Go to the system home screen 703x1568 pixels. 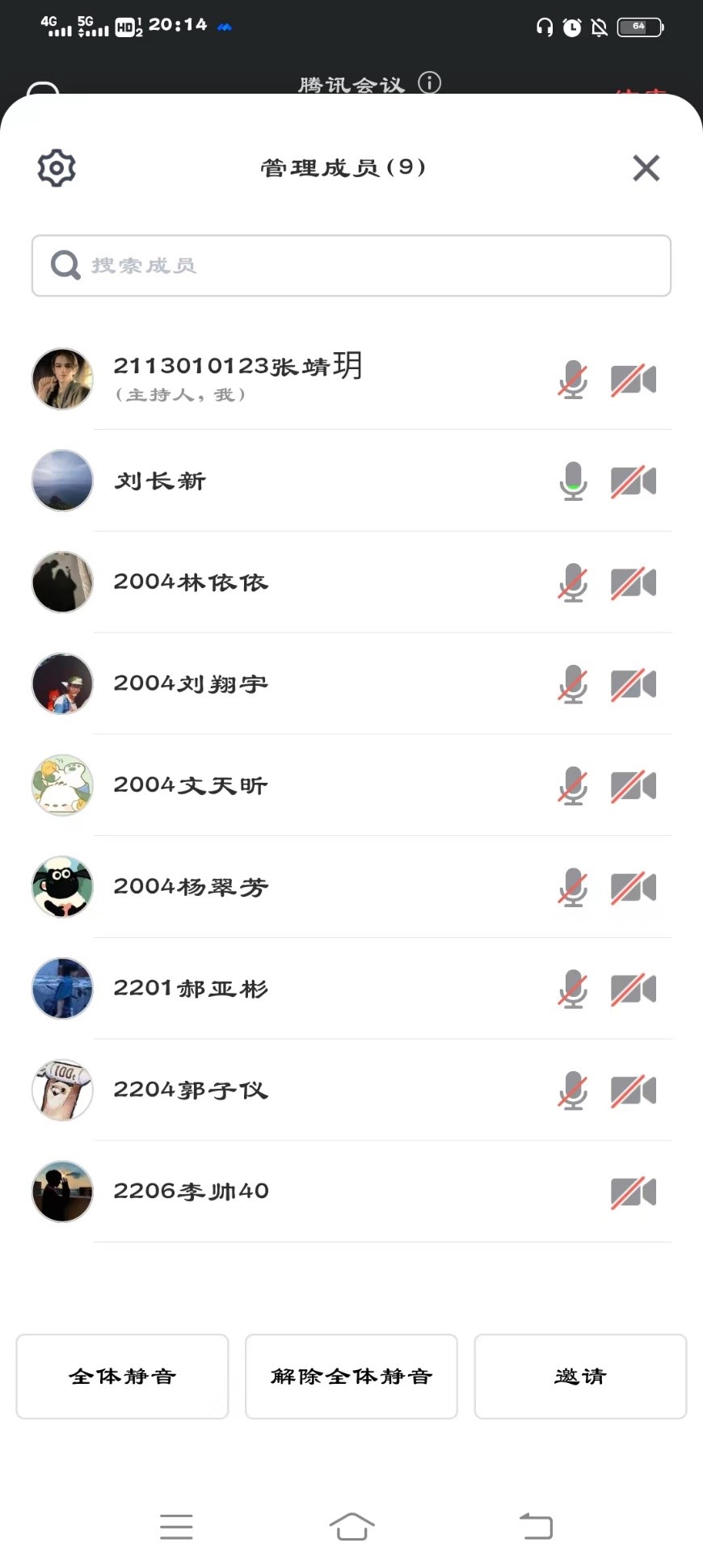(x=351, y=1526)
